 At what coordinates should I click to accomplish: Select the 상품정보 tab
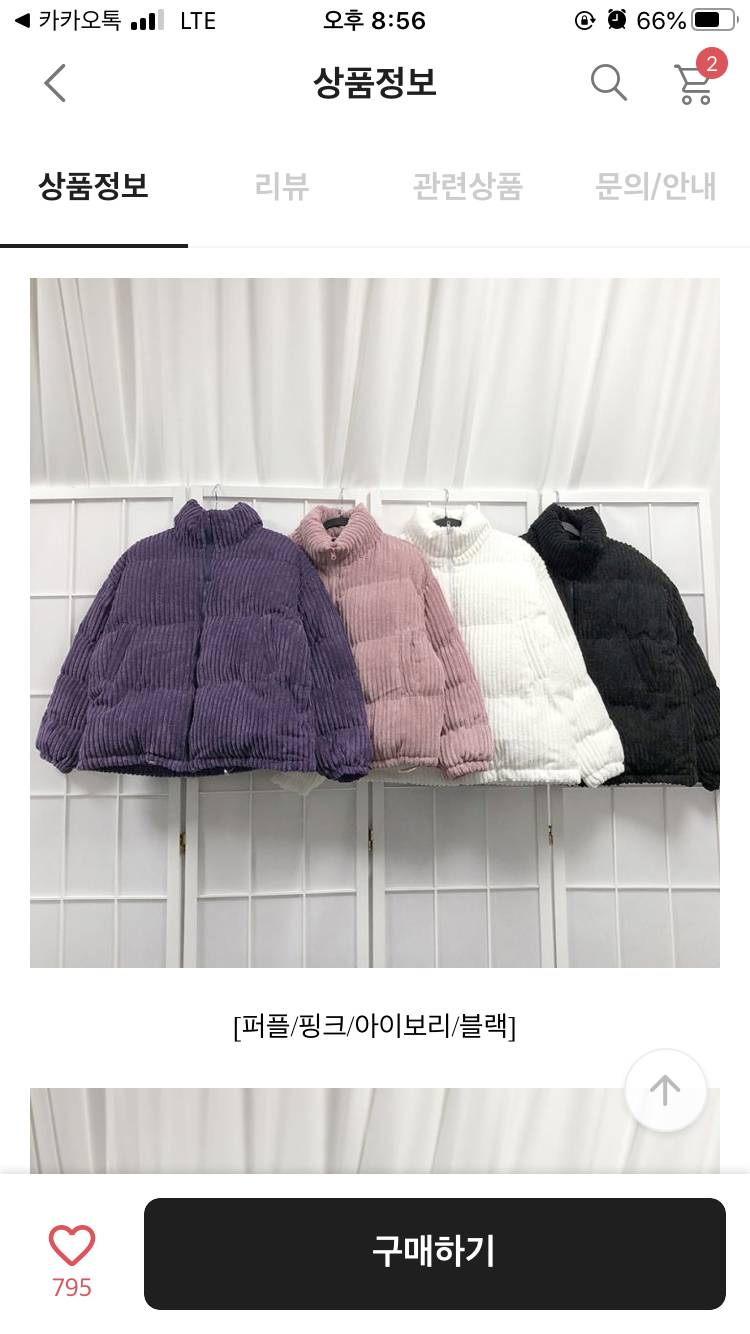[x=92, y=186]
